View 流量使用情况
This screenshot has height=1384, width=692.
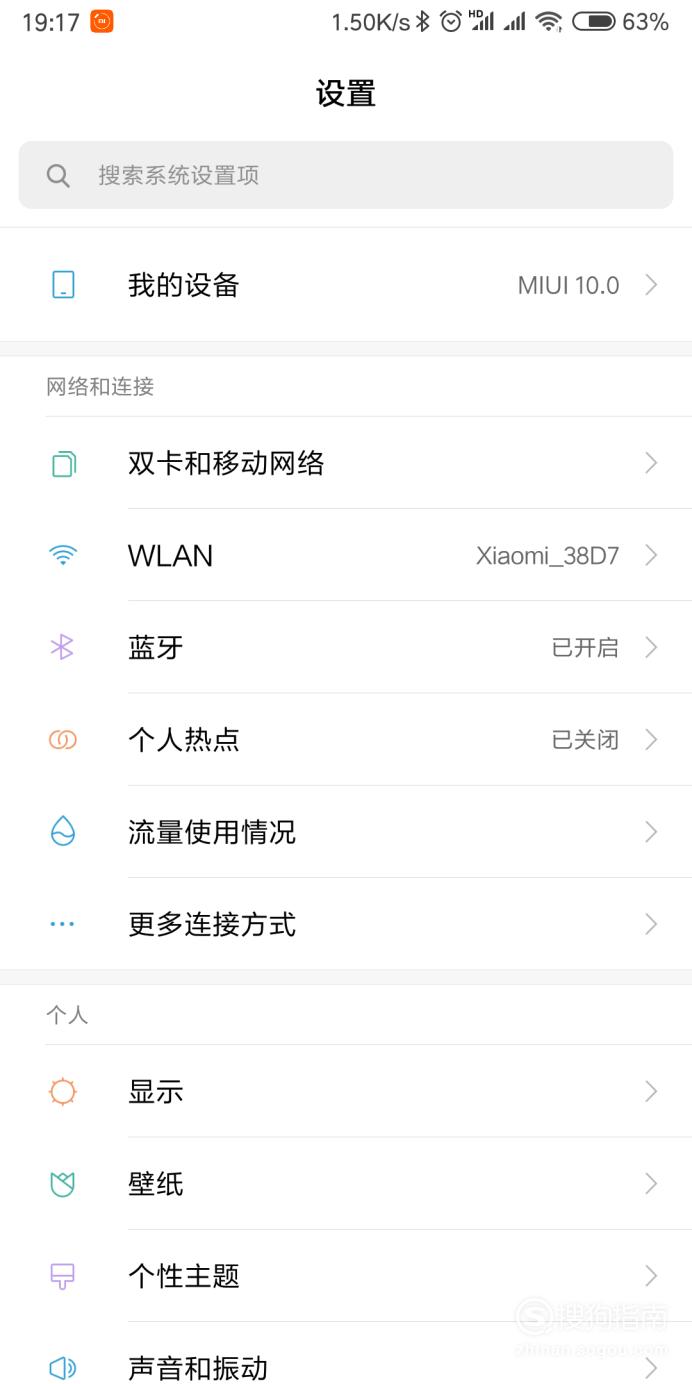pos(346,831)
